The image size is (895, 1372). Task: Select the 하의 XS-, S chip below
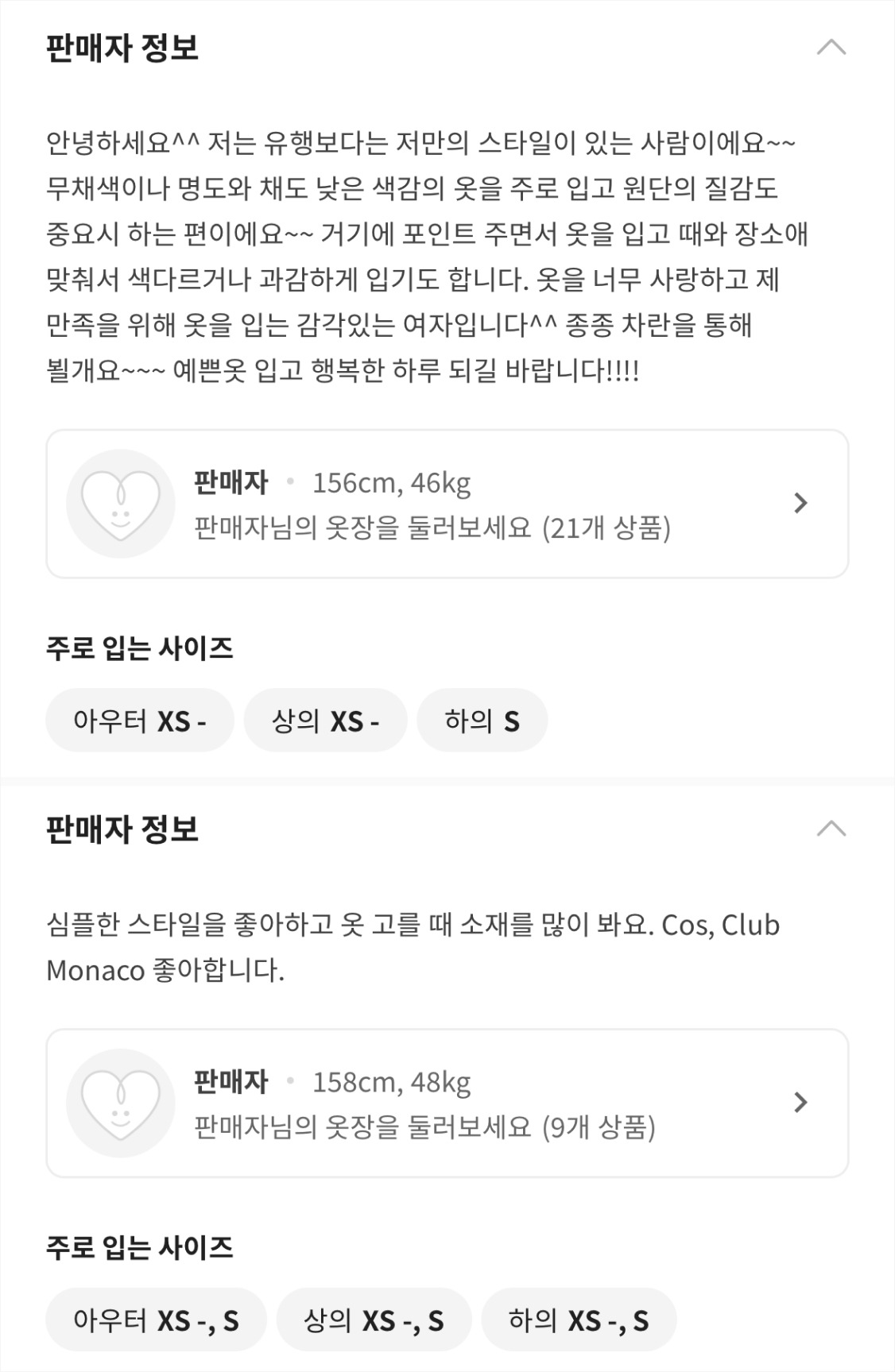point(578,1320)
